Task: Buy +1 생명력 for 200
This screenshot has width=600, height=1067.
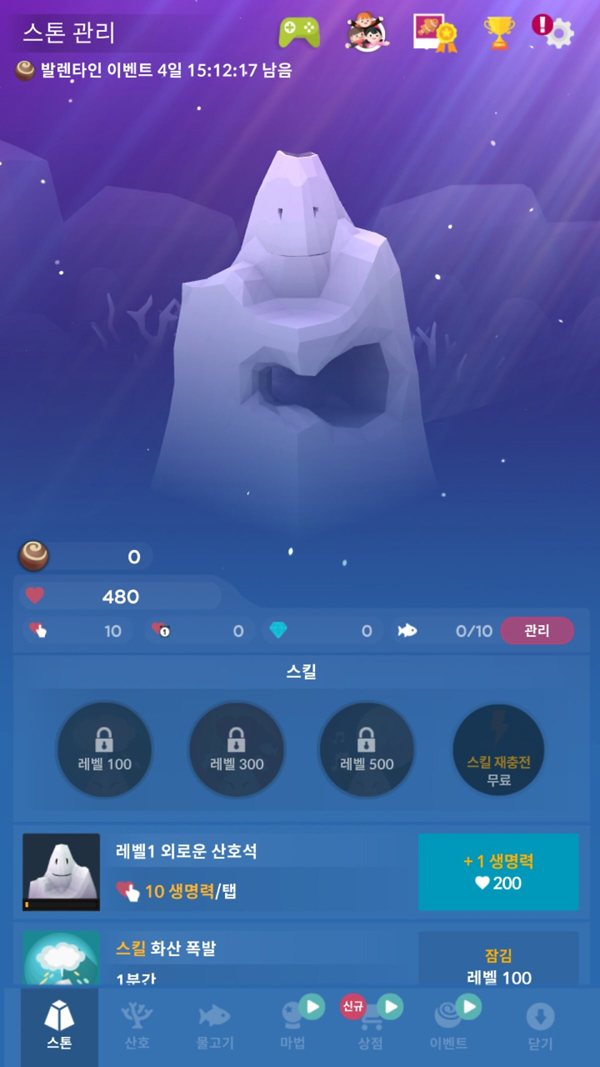Action: tap(498, 872)
